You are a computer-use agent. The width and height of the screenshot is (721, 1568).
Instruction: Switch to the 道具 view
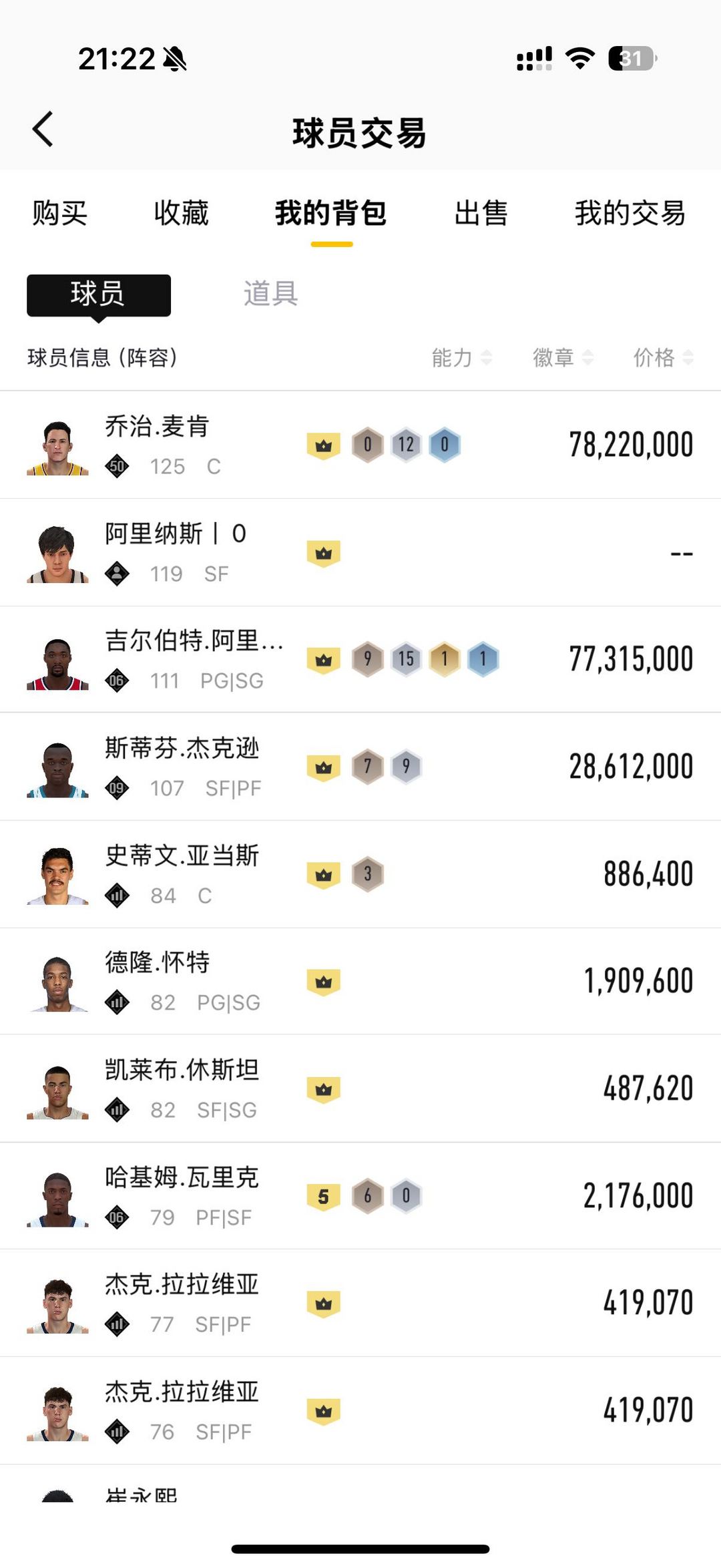[x=270, y=292]
